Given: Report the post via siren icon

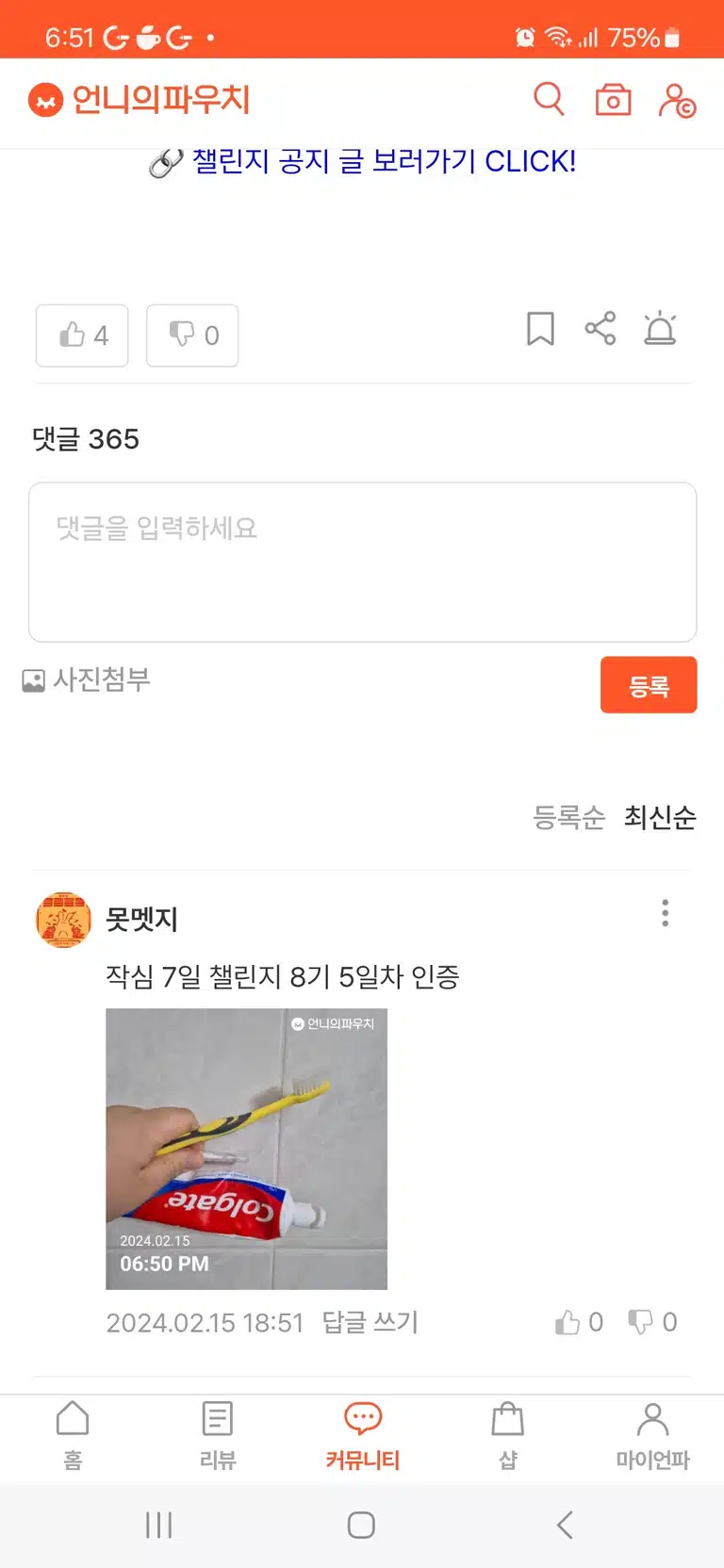Looking at the screenshot, I should (x=660, y=328).
